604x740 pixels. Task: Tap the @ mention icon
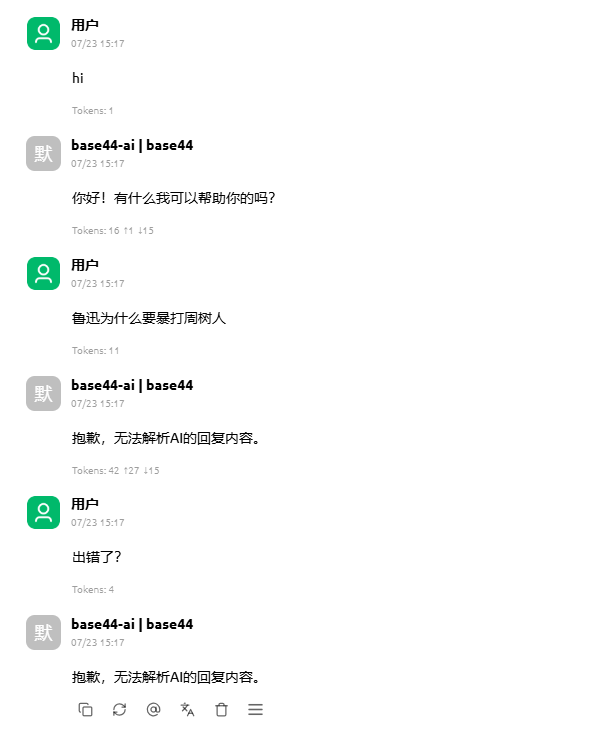153,709
